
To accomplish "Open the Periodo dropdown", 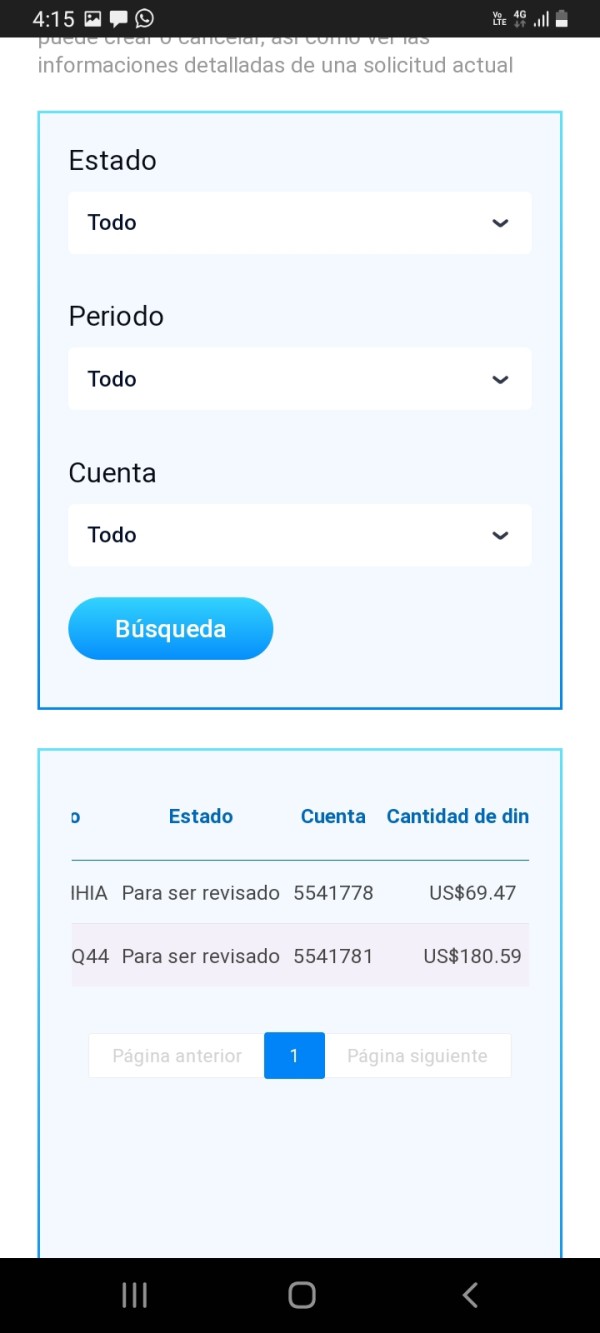I will click(299, 378).
